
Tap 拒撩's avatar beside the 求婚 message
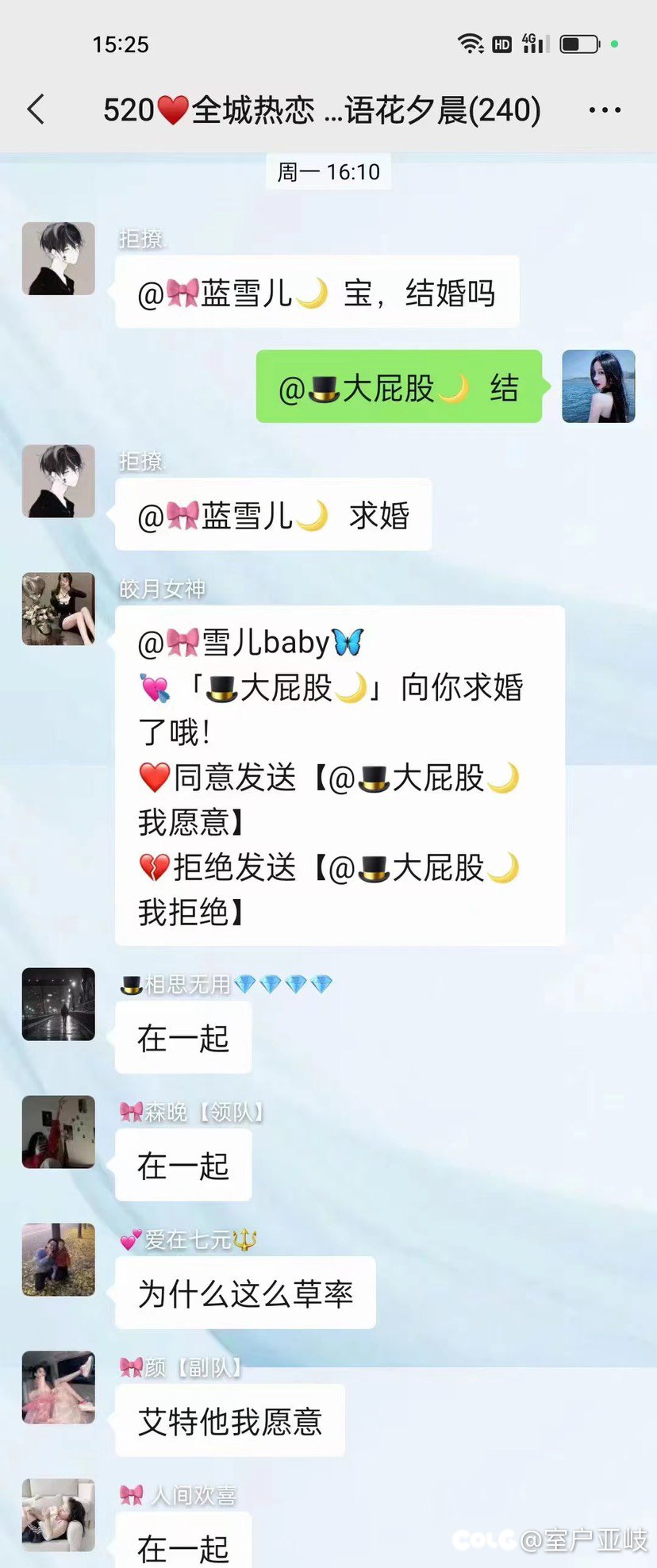[59, 482]
